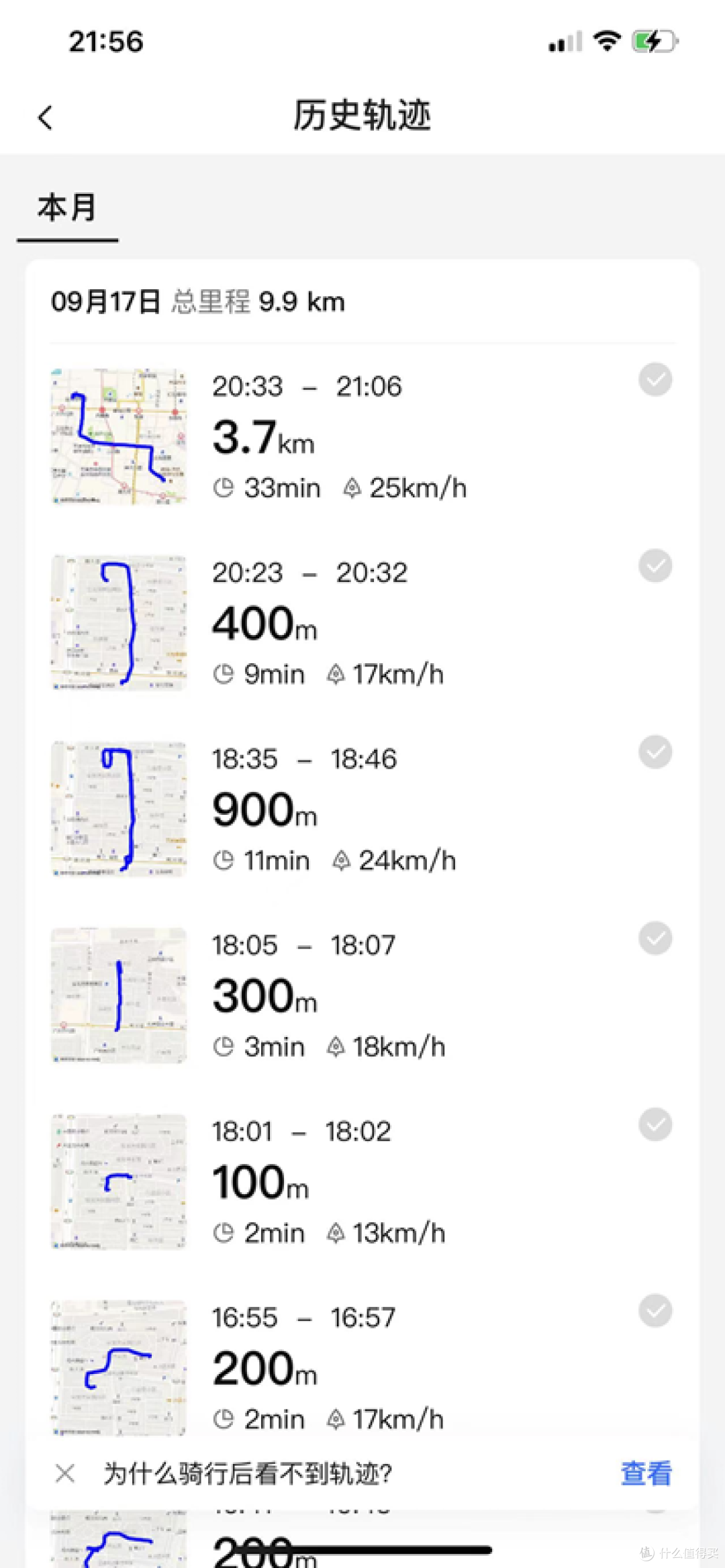The height and width of the screenshot is (1568, 725).
Task: Go back from the 历史轨迹 page
Action: (46, 117)
